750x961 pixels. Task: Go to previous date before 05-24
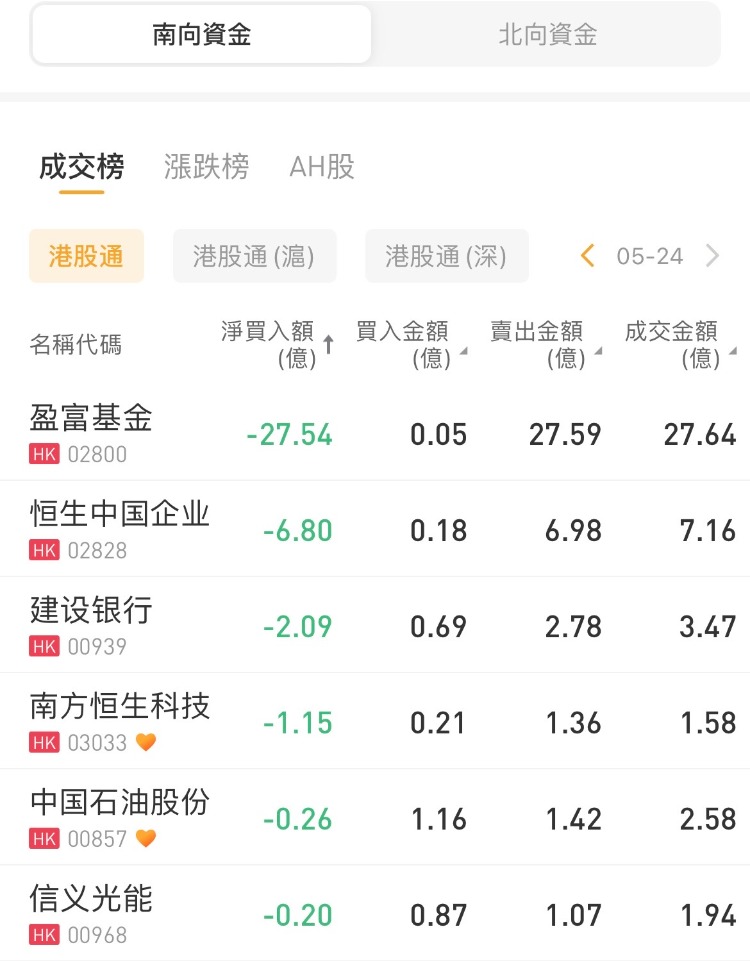[588, 256]
